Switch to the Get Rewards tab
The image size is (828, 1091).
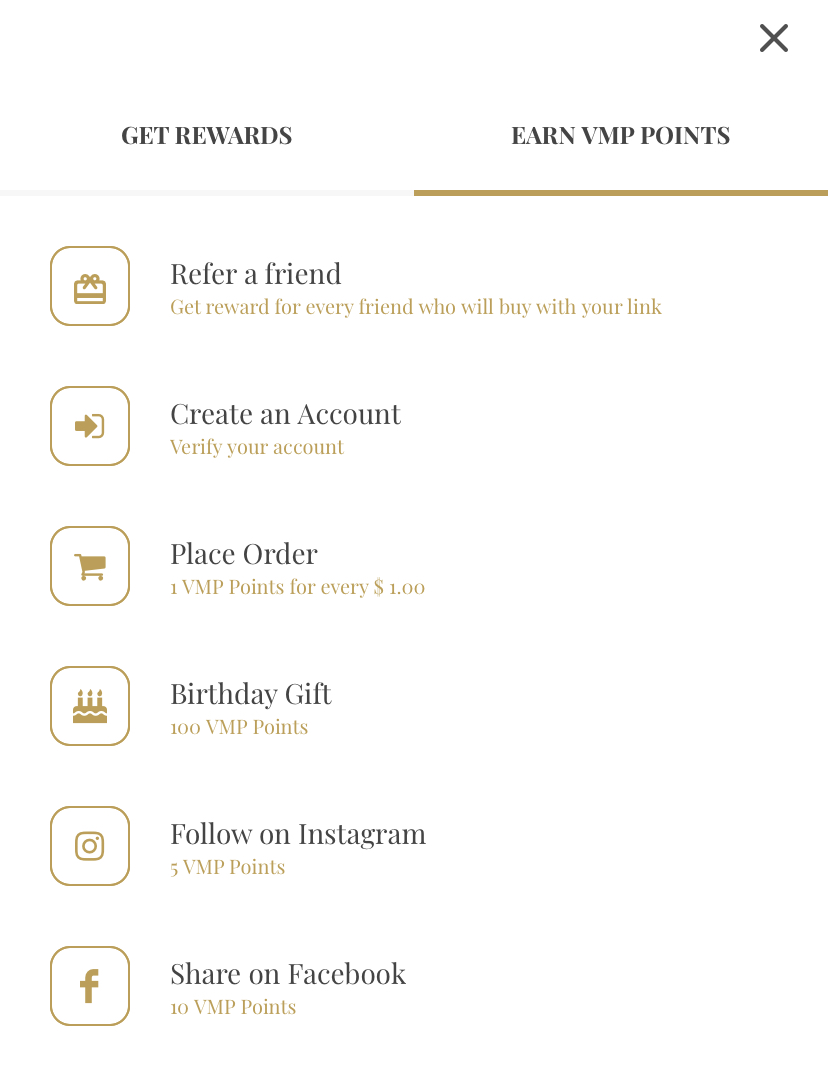pos(207,136)
